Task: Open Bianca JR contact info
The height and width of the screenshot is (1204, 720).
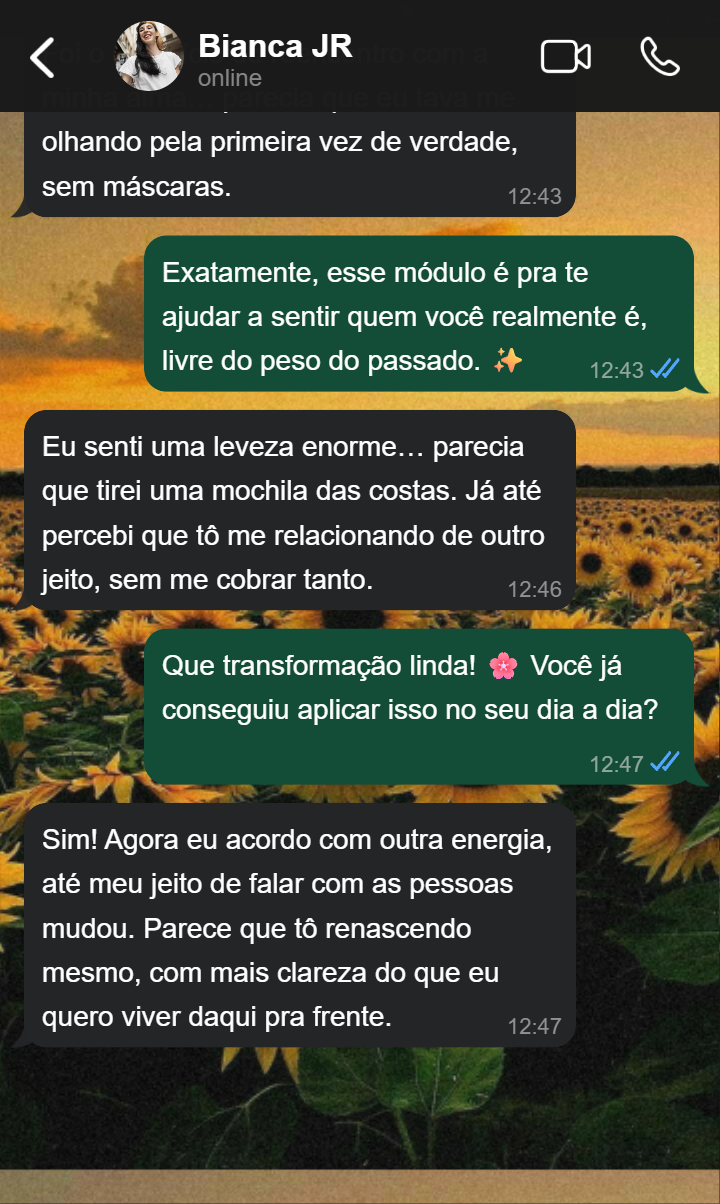Action: 275,58
